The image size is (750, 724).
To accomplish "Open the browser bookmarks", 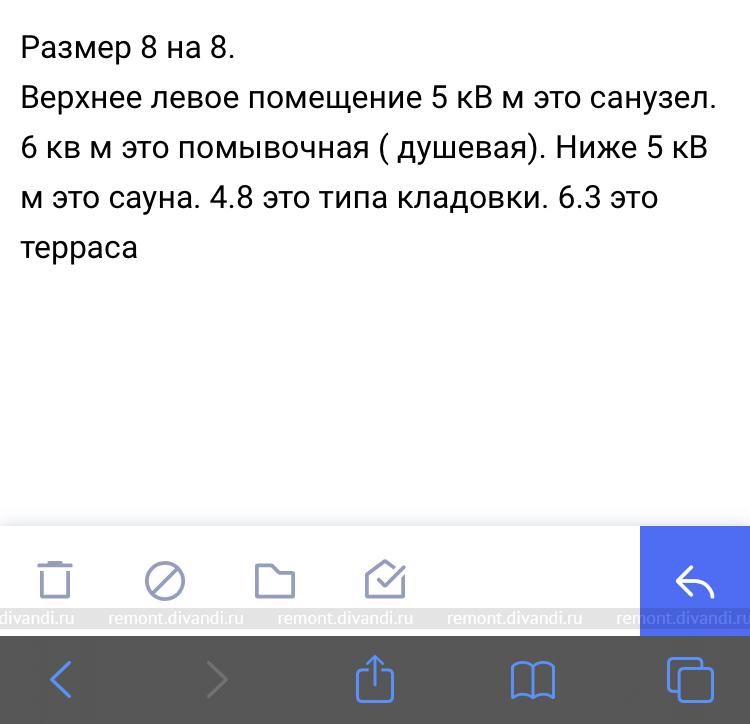I will [533, 680].
